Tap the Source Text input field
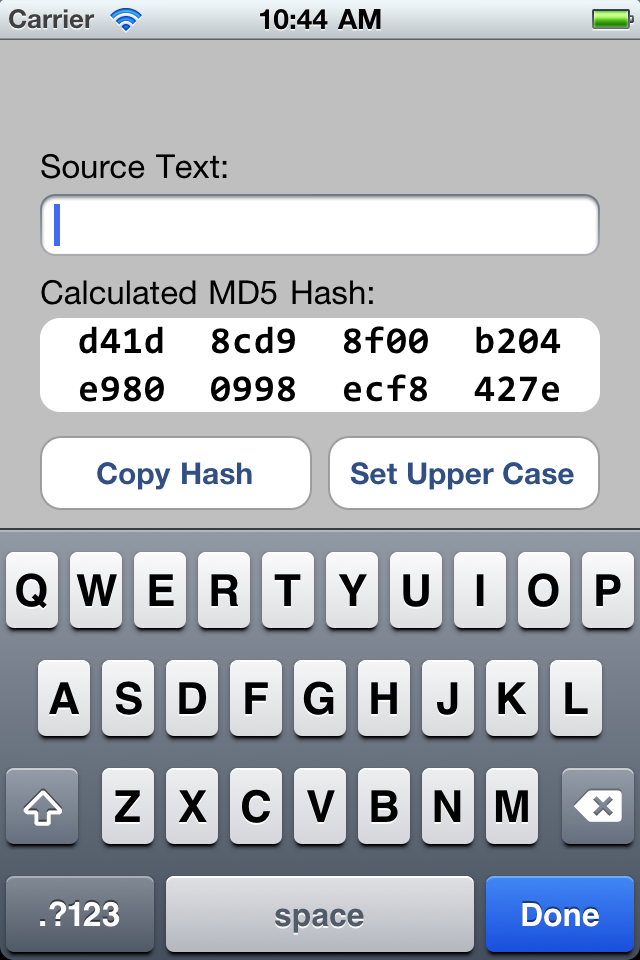Viewport: 640px width, 960px height. 320,225
